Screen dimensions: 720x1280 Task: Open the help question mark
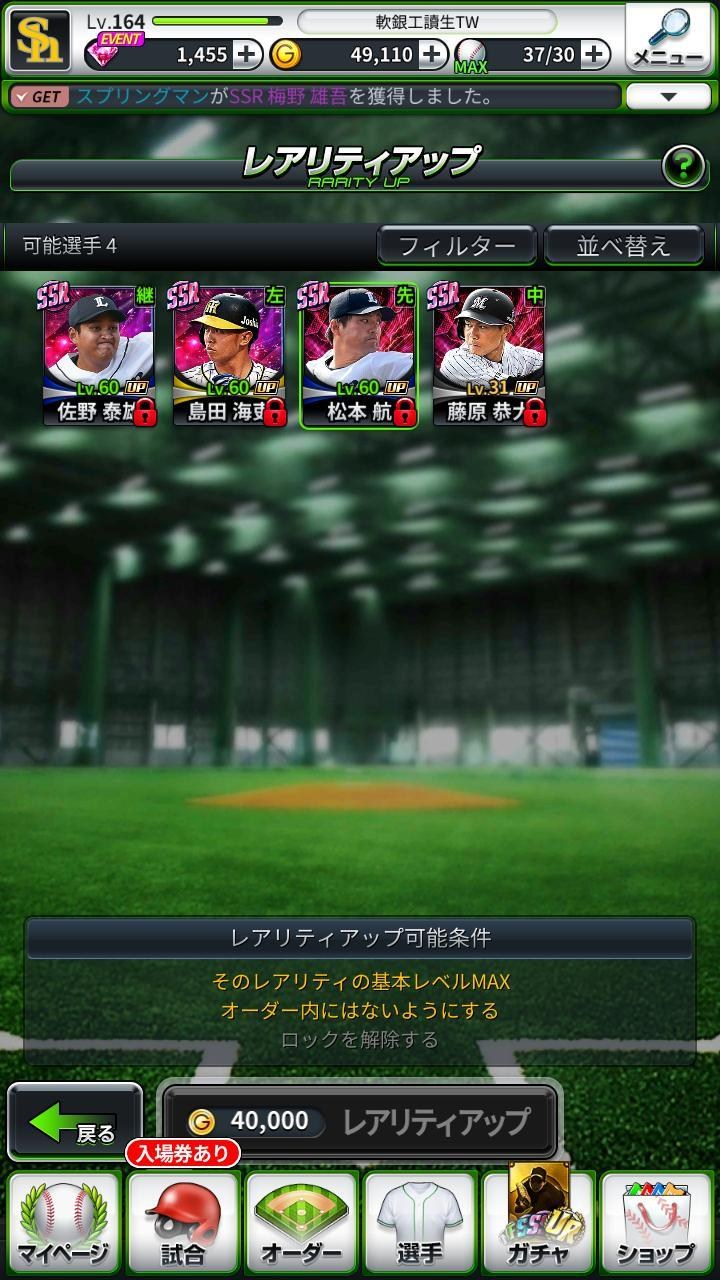point(684,166)
